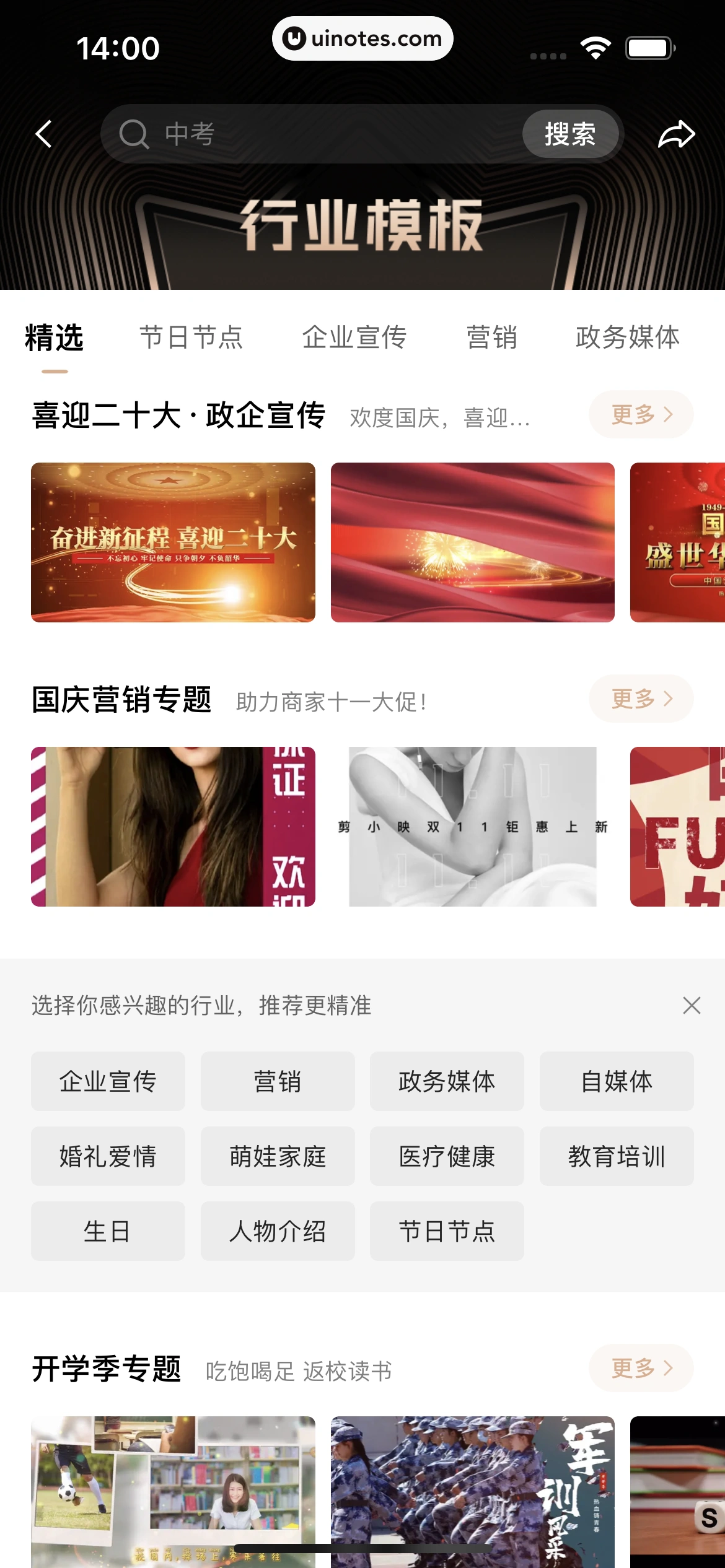
Task: Enable the 医疗健康 industry tag
Action: pyautogui.click(x=447, y=1156)
